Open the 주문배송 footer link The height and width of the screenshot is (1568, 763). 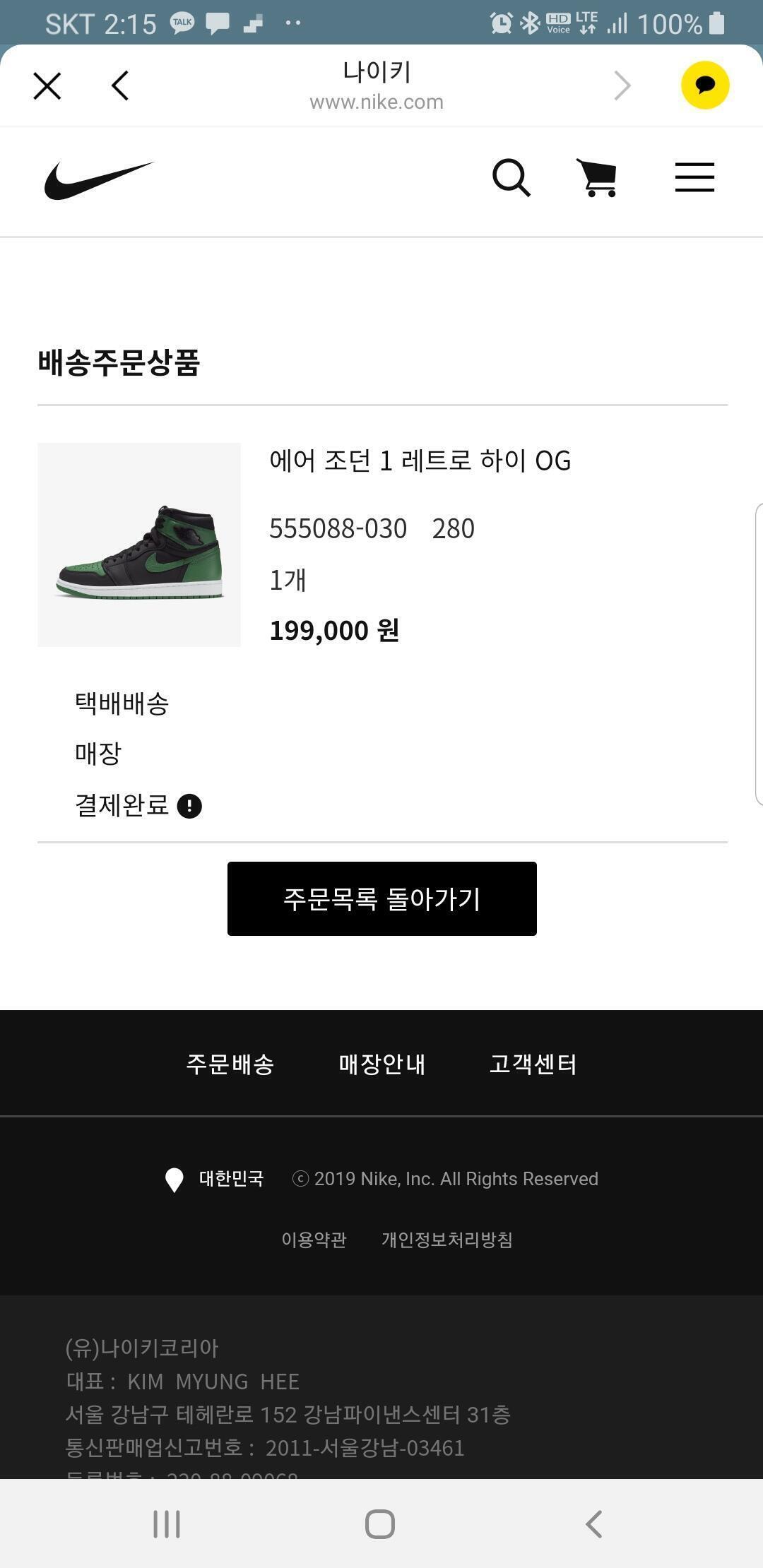click(230, 1064)
